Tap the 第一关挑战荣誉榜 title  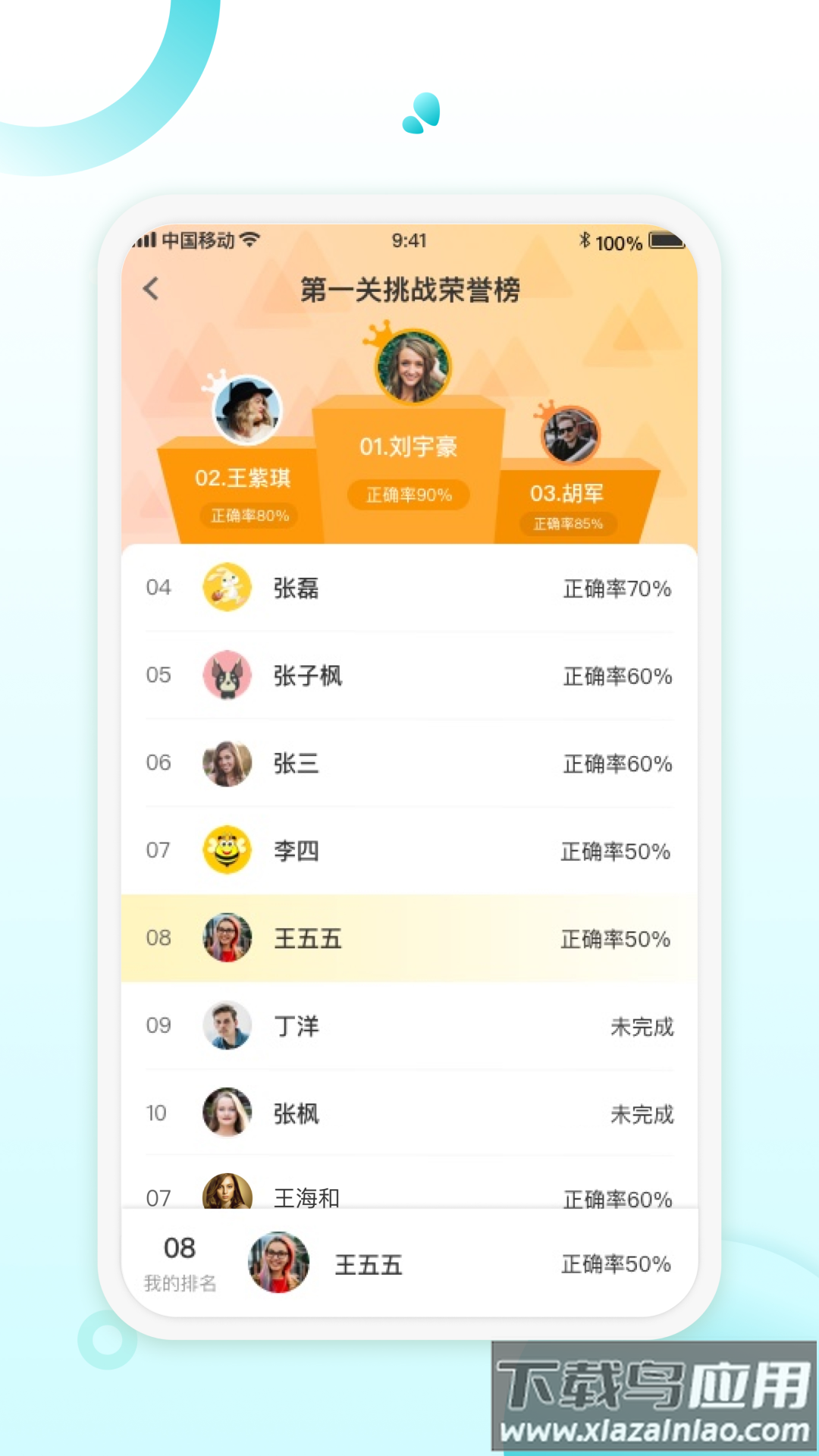pyautogui.click(x=409, y=290)
